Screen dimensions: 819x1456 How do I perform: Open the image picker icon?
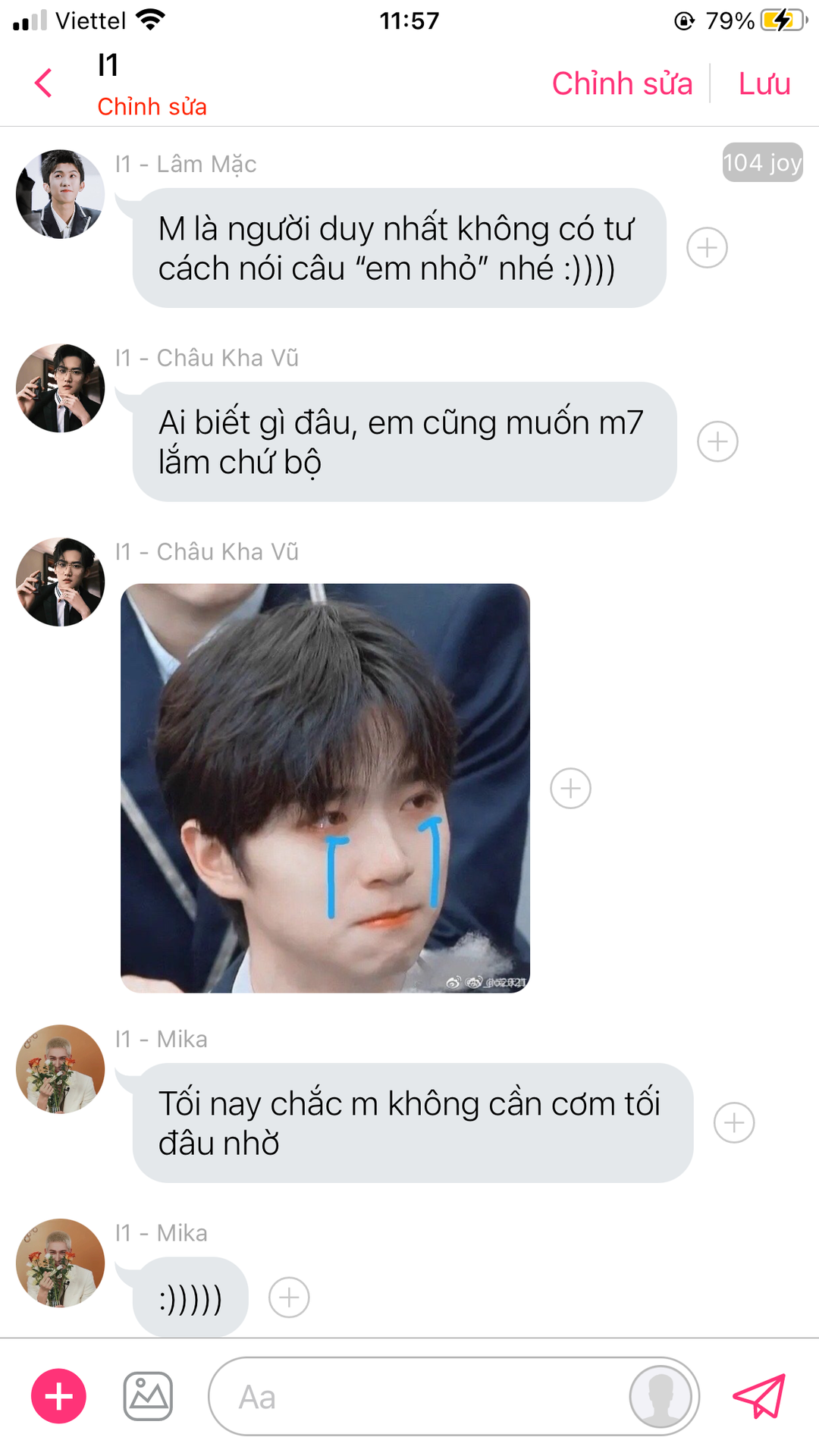click(148, 1396)
